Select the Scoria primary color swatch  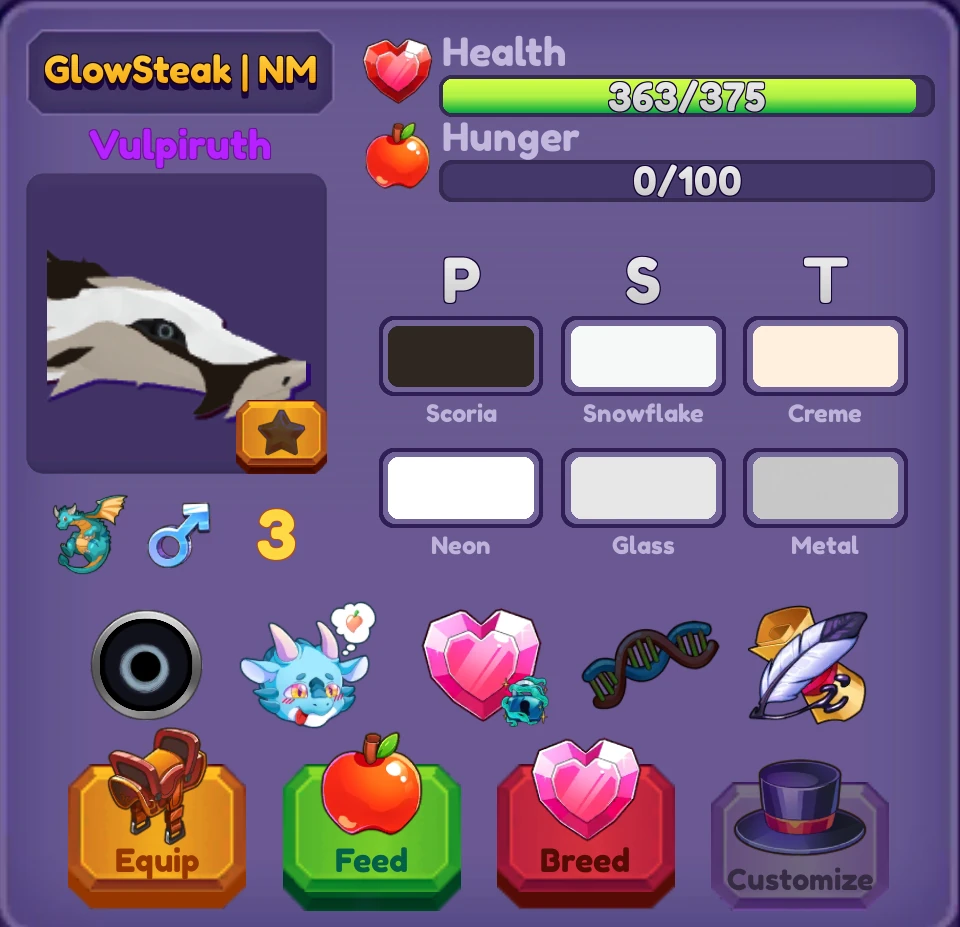[x=461, y=356]
